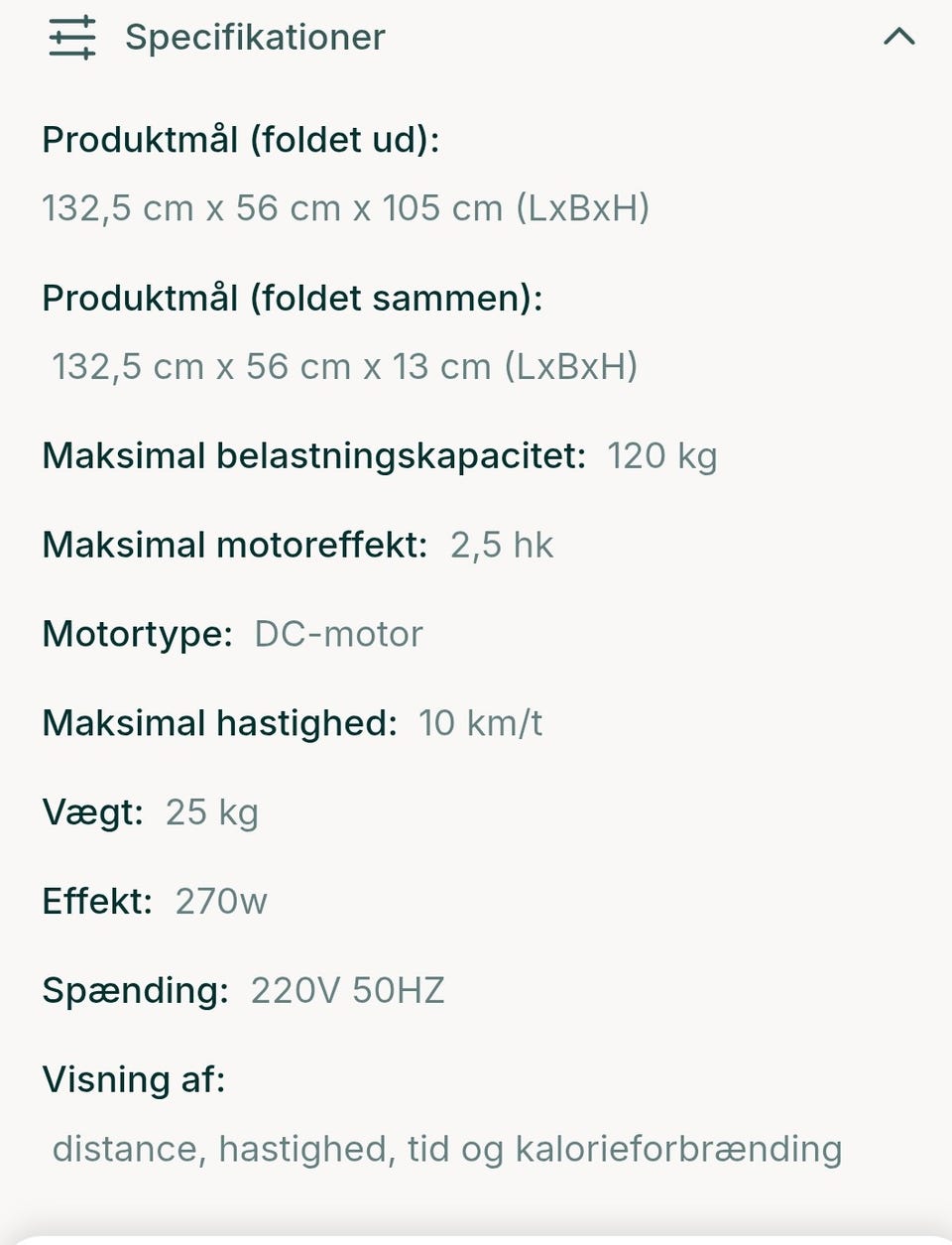Click the Maksimal belastningskapacitet label
The image size is (952, 1245).
tap(311, 455)
